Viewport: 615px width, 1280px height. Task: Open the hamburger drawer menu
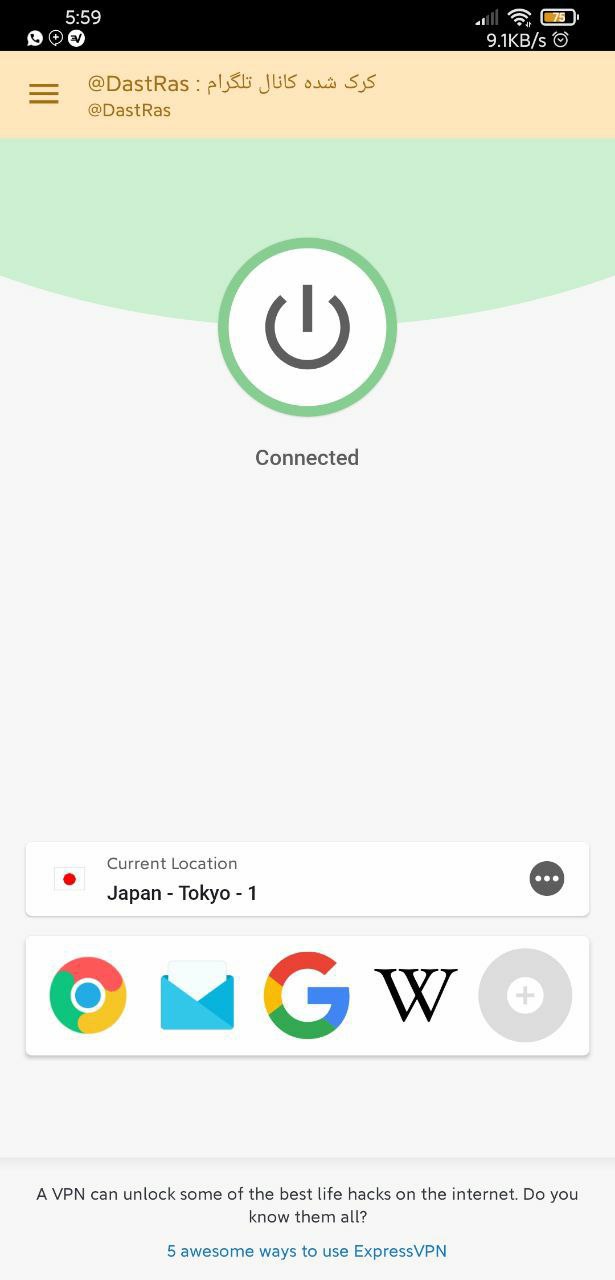[x=44, y=94]
